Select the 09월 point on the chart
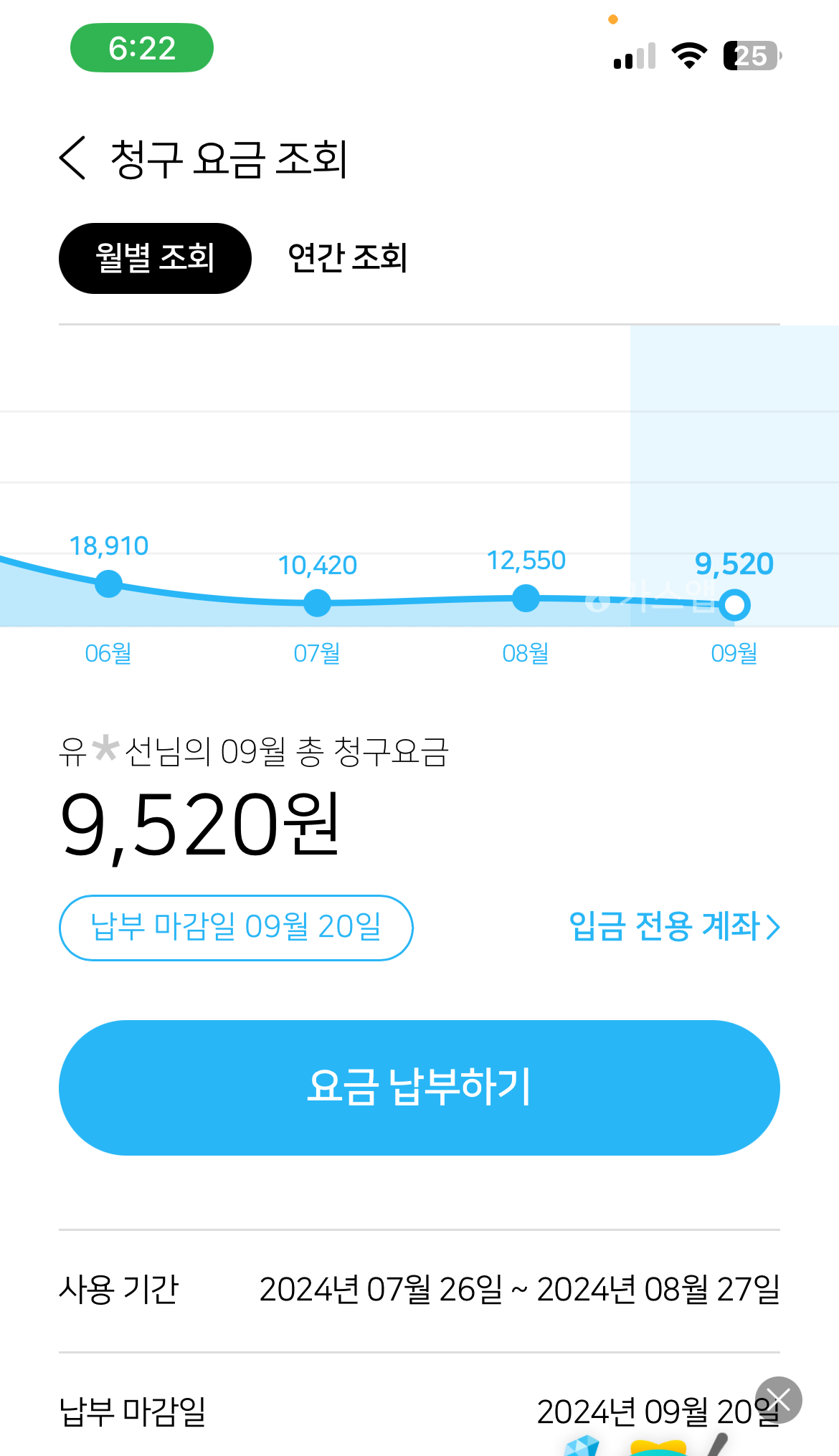 click(734, 605)
